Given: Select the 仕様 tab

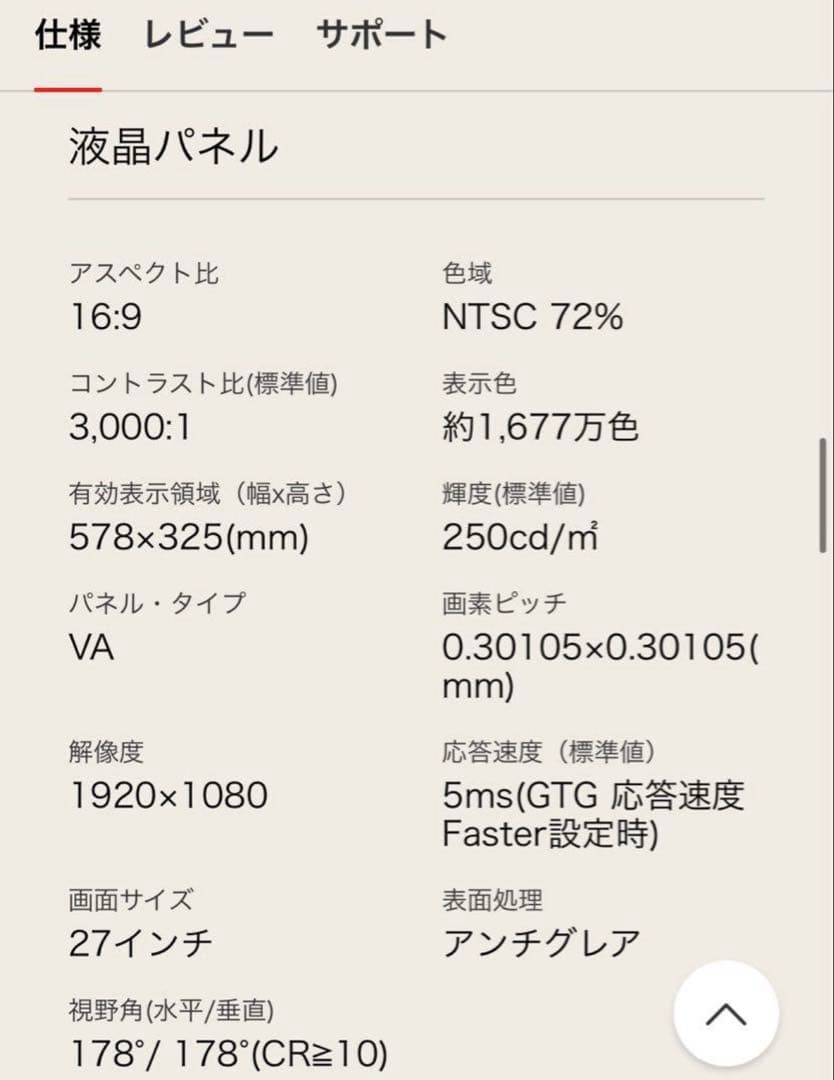Looking at the screenshot, I should (x=67, y=35).
